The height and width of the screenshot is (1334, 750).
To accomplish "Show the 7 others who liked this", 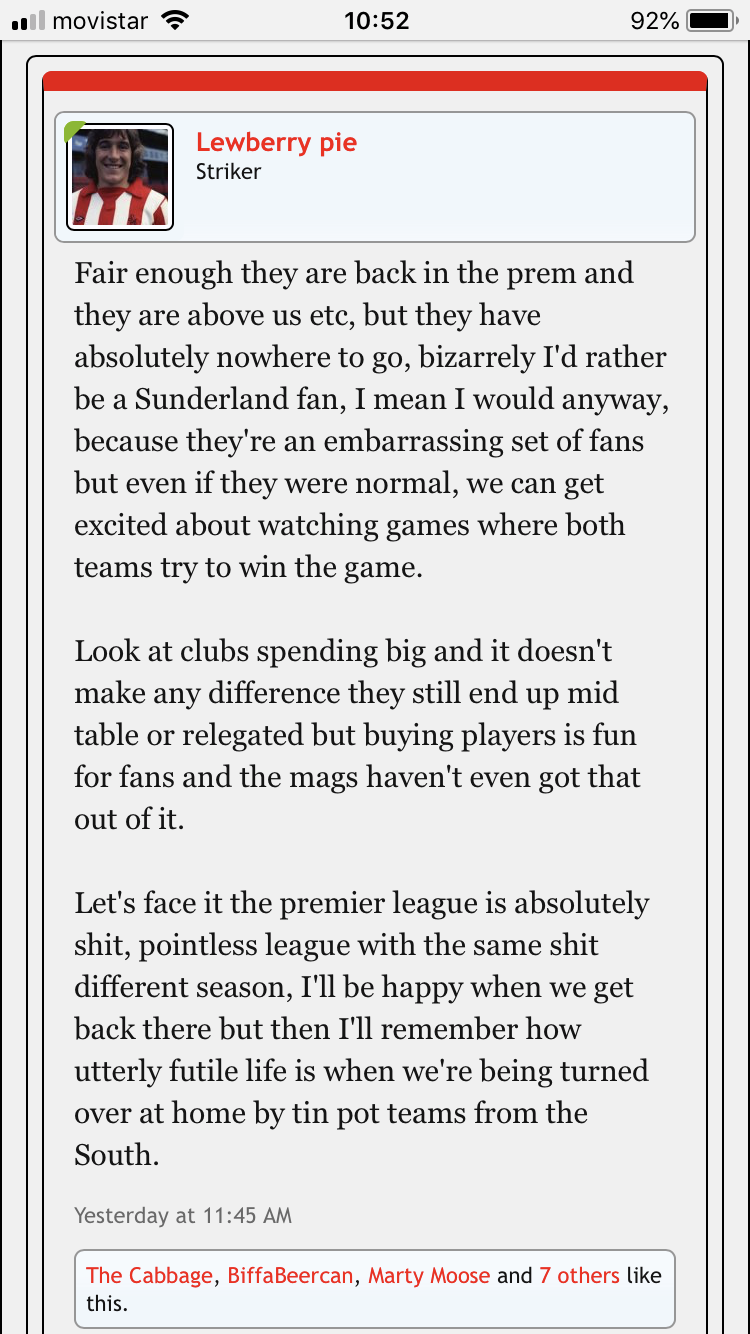I will tap(579, 1275).
